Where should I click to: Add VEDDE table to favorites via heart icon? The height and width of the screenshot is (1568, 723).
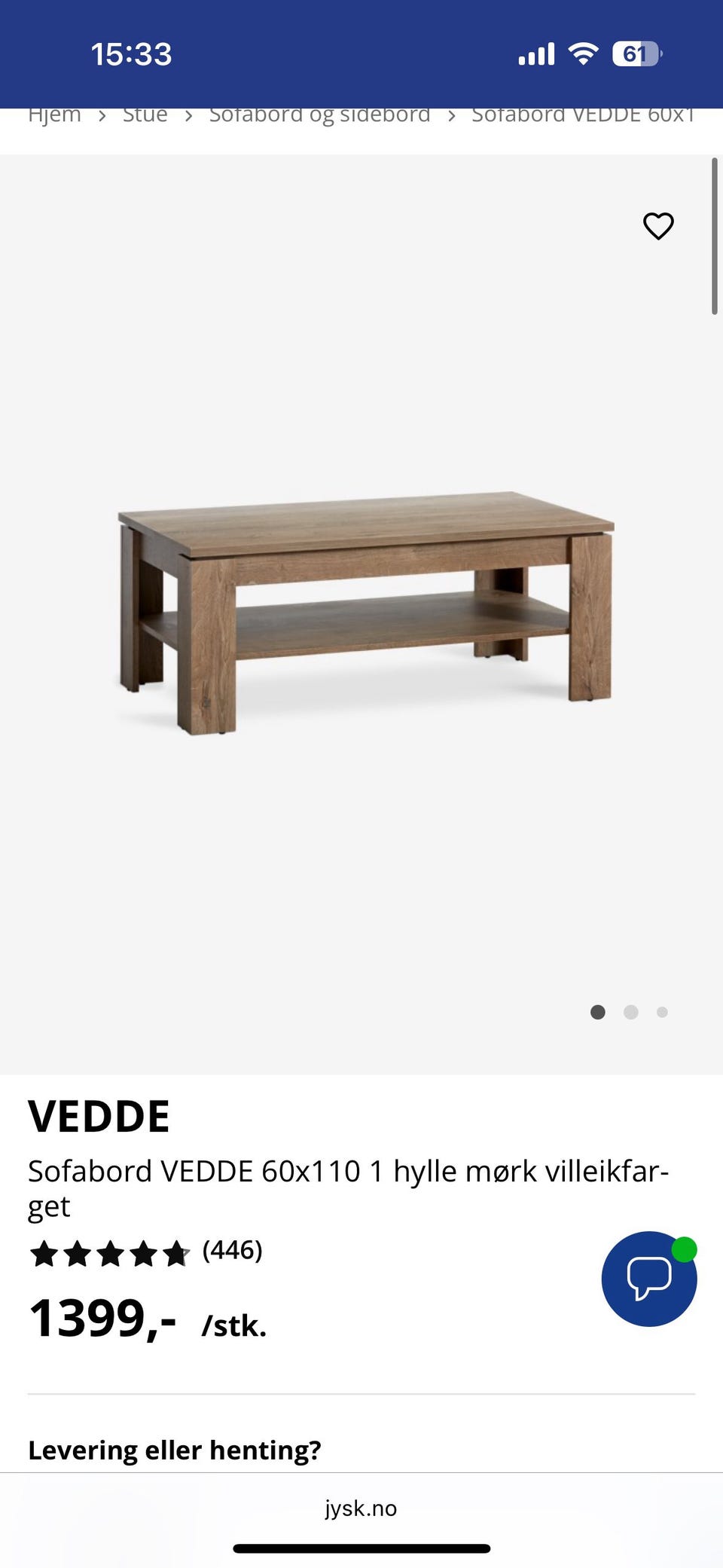[x=658, y=226]
